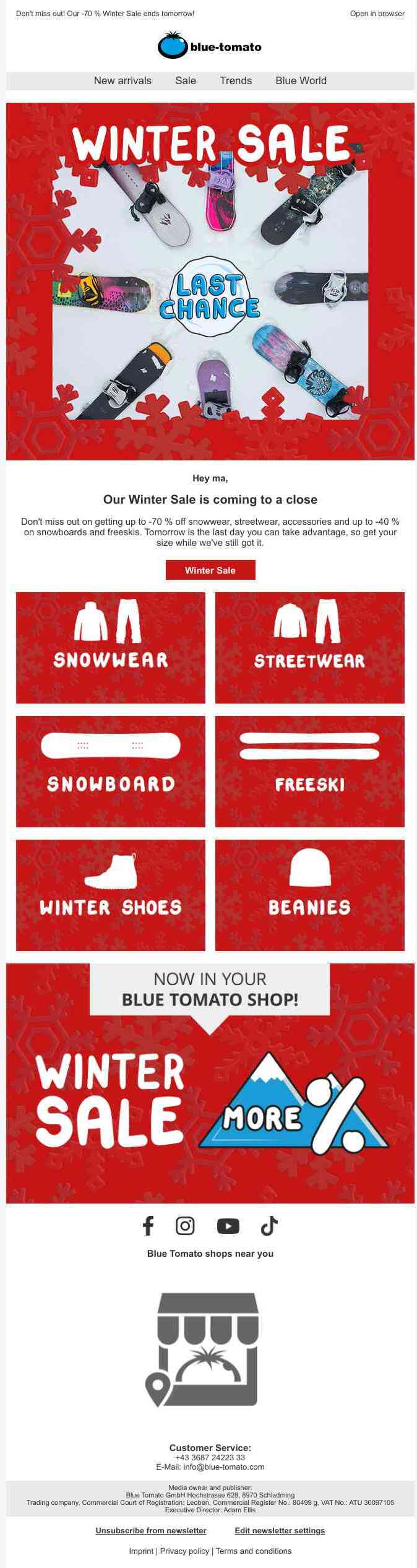Browse the Snowboard sale tile
This screenshot has height=1568, width=417.
[x=110, y=771]
